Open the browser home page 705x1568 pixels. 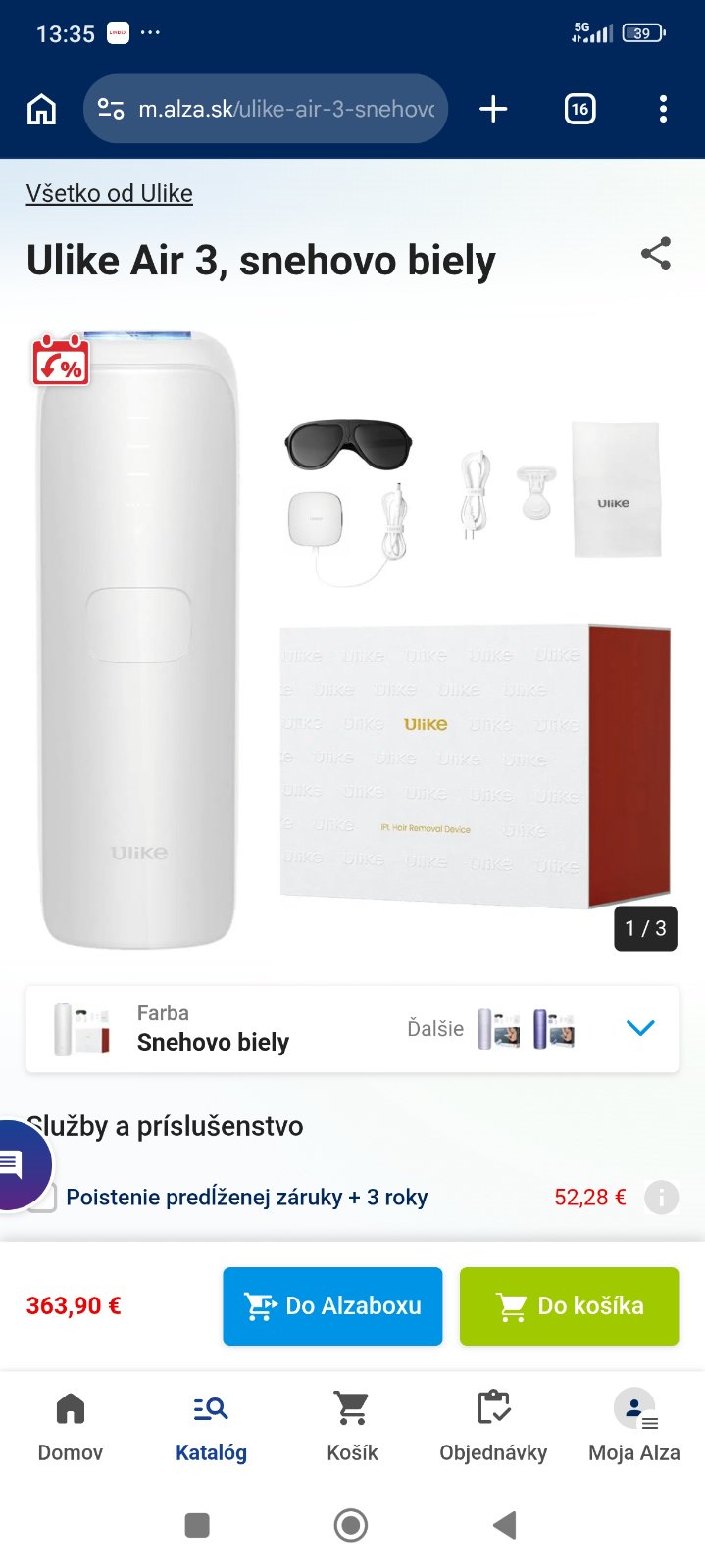[x=41, y=109]
